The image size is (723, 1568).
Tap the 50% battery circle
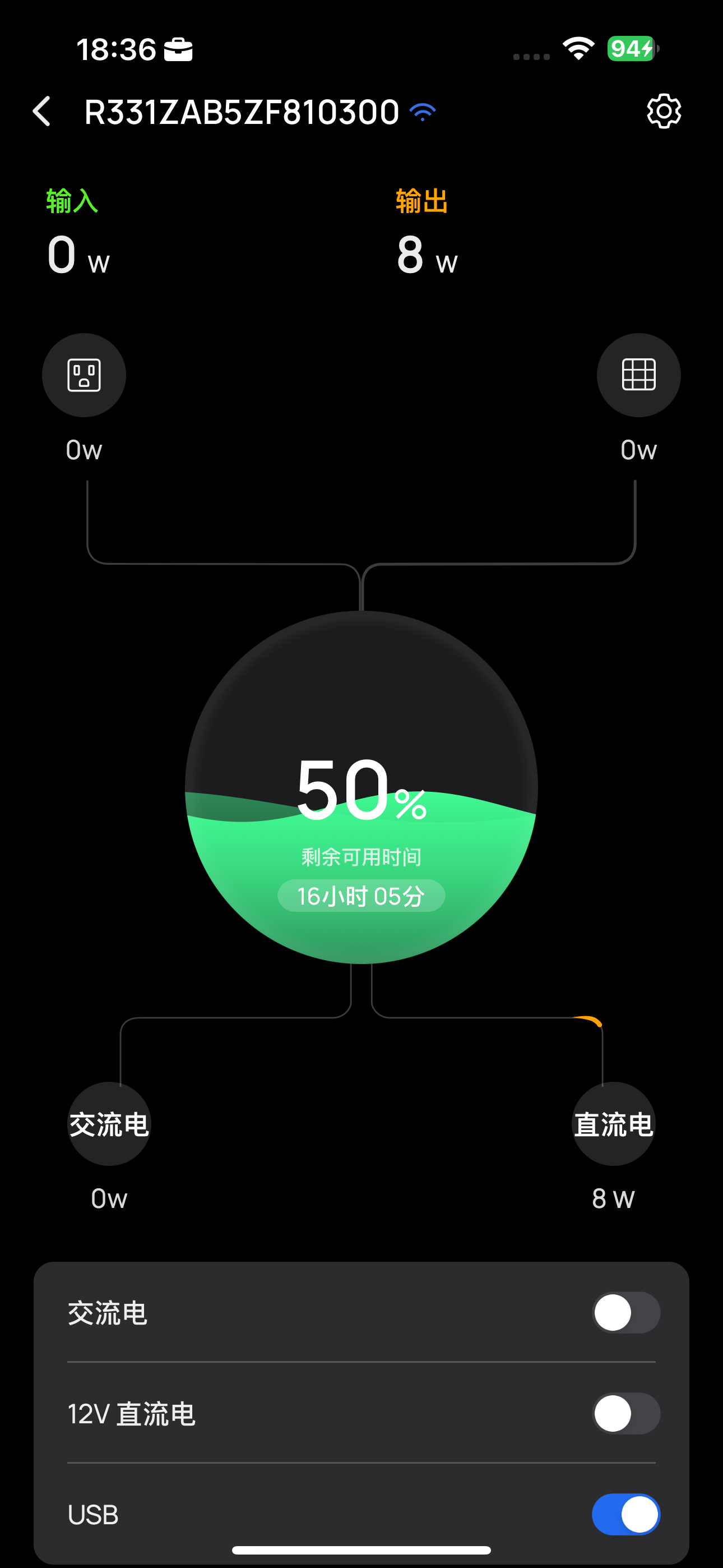coord(361,787)
